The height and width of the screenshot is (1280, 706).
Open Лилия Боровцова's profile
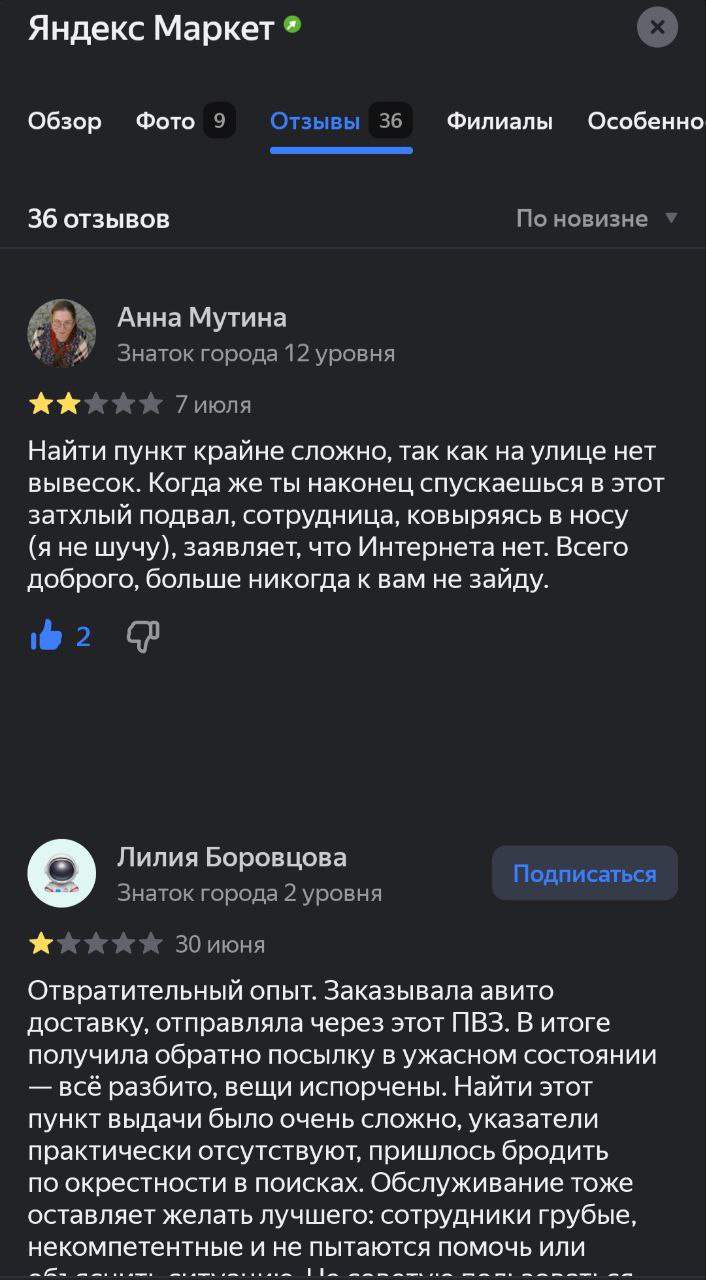[232, 857]
